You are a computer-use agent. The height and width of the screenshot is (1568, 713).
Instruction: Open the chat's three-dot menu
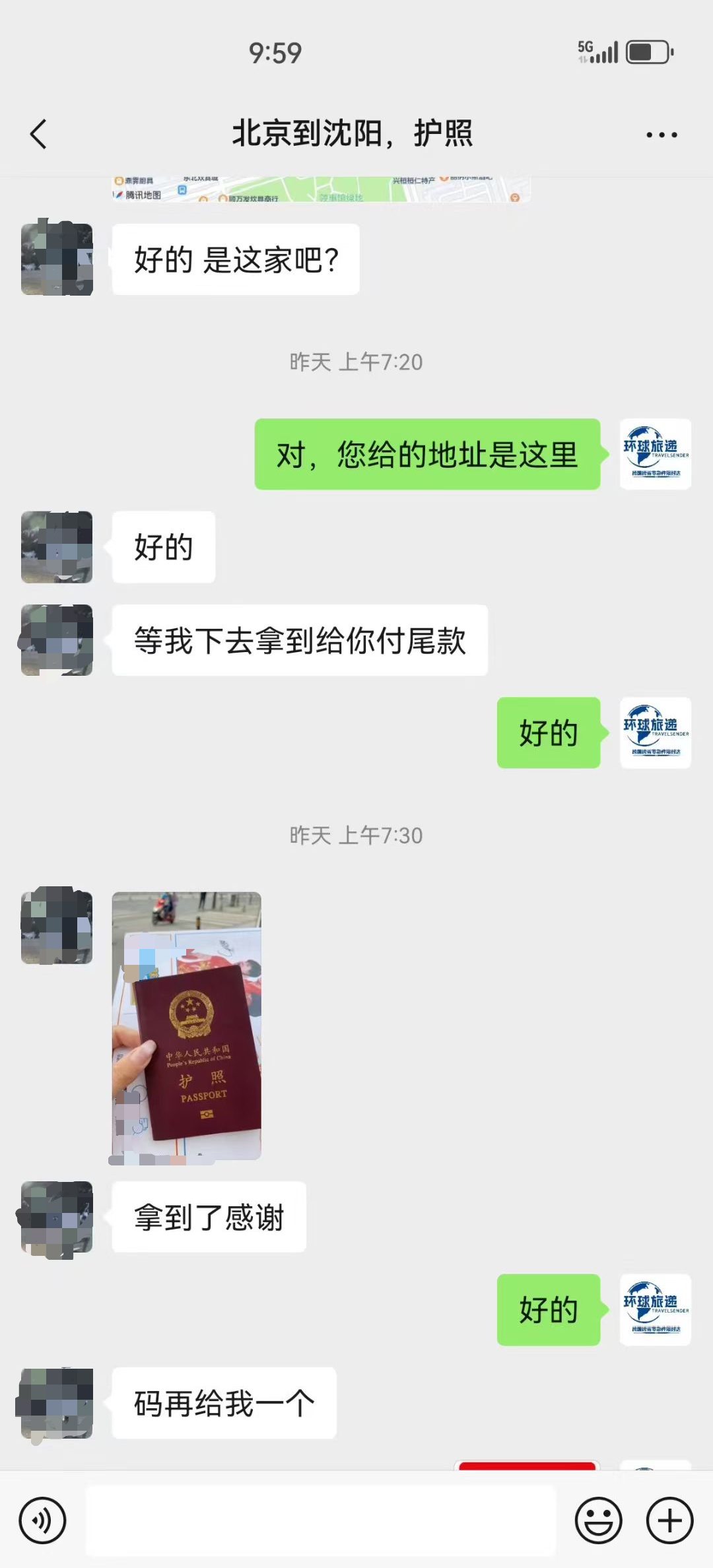pos(662,135)
